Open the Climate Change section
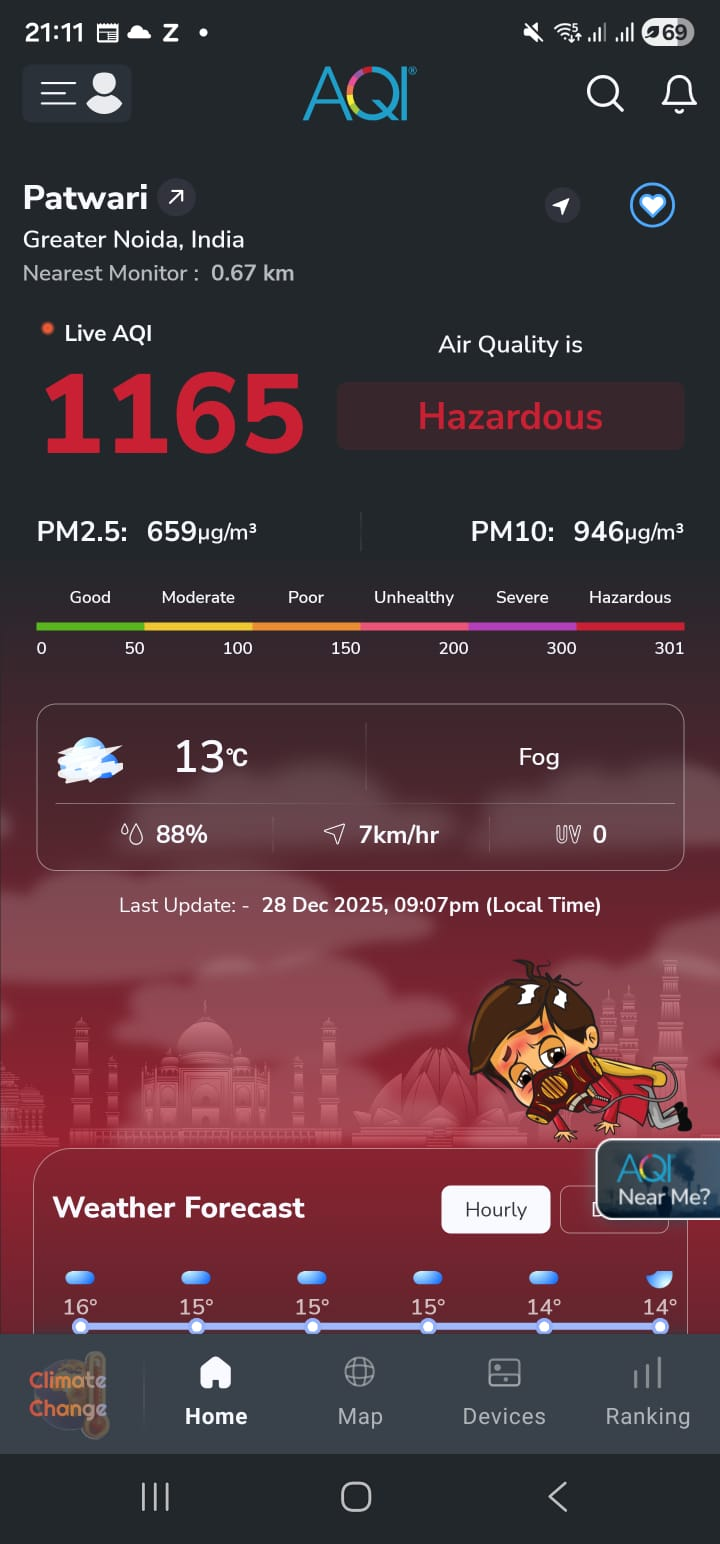720x1544 pixels. pos(68,1394)
